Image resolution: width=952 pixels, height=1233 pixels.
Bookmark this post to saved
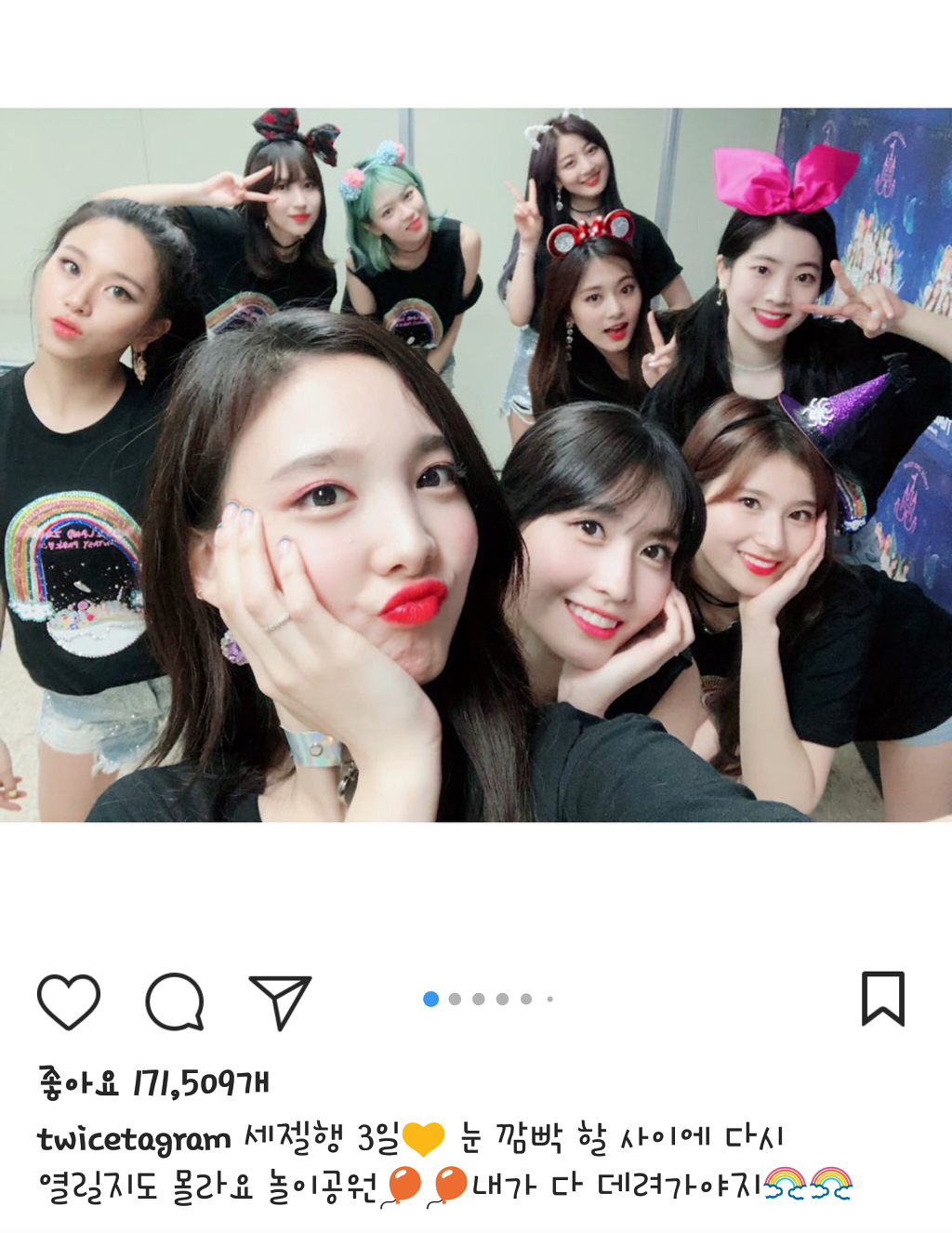pyautogui.click(x=882, y=999)
